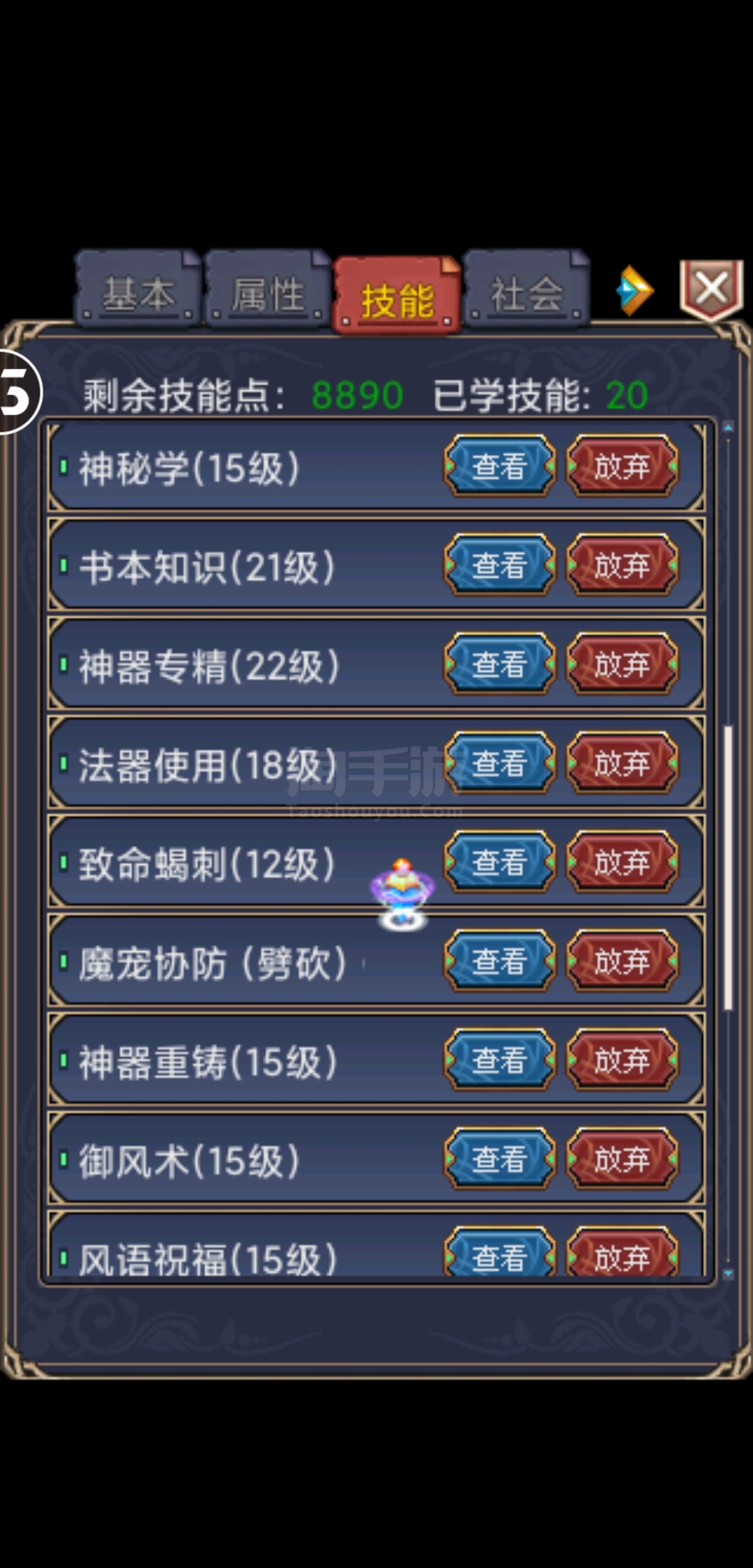Tap 放弃 next to 致命蝎刺
This screenshot has height=1568, width=753.
(x=622, y=862)
